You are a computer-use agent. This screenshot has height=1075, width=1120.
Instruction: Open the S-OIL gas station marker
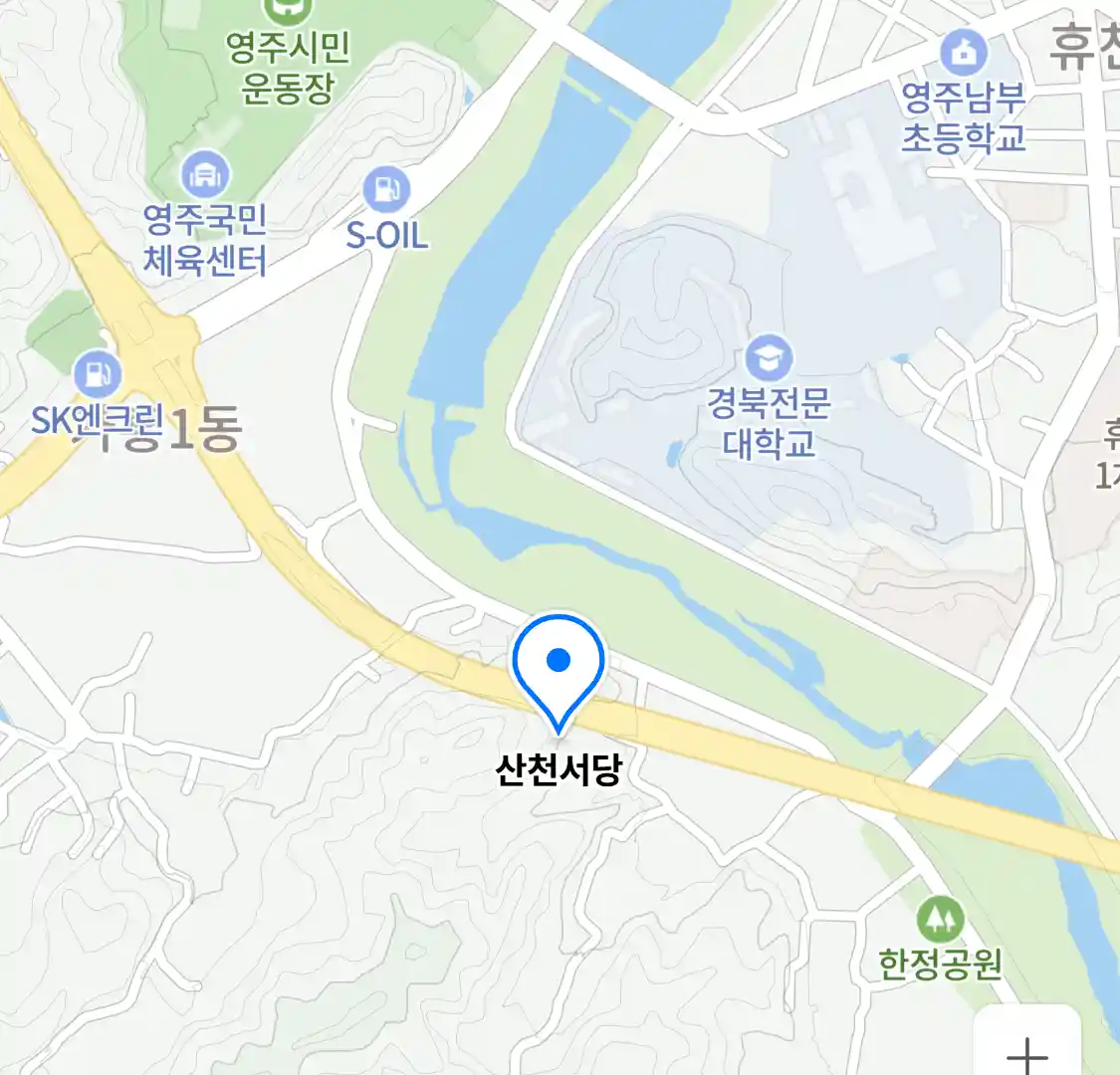[386, 188]
